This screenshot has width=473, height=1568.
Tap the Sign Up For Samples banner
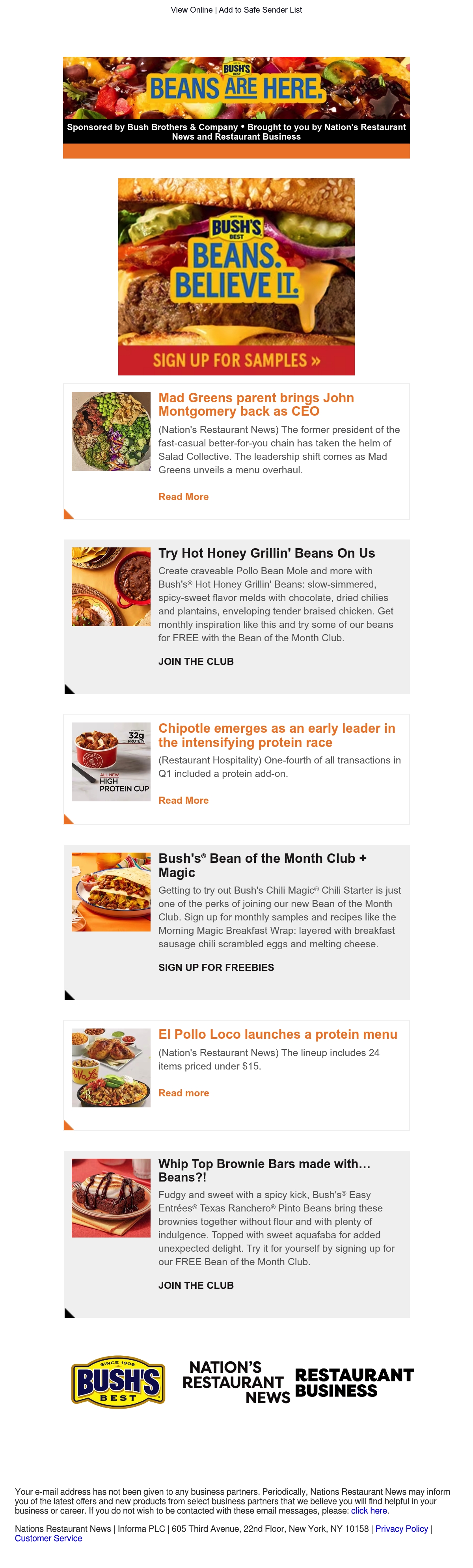tap(236, 276)
